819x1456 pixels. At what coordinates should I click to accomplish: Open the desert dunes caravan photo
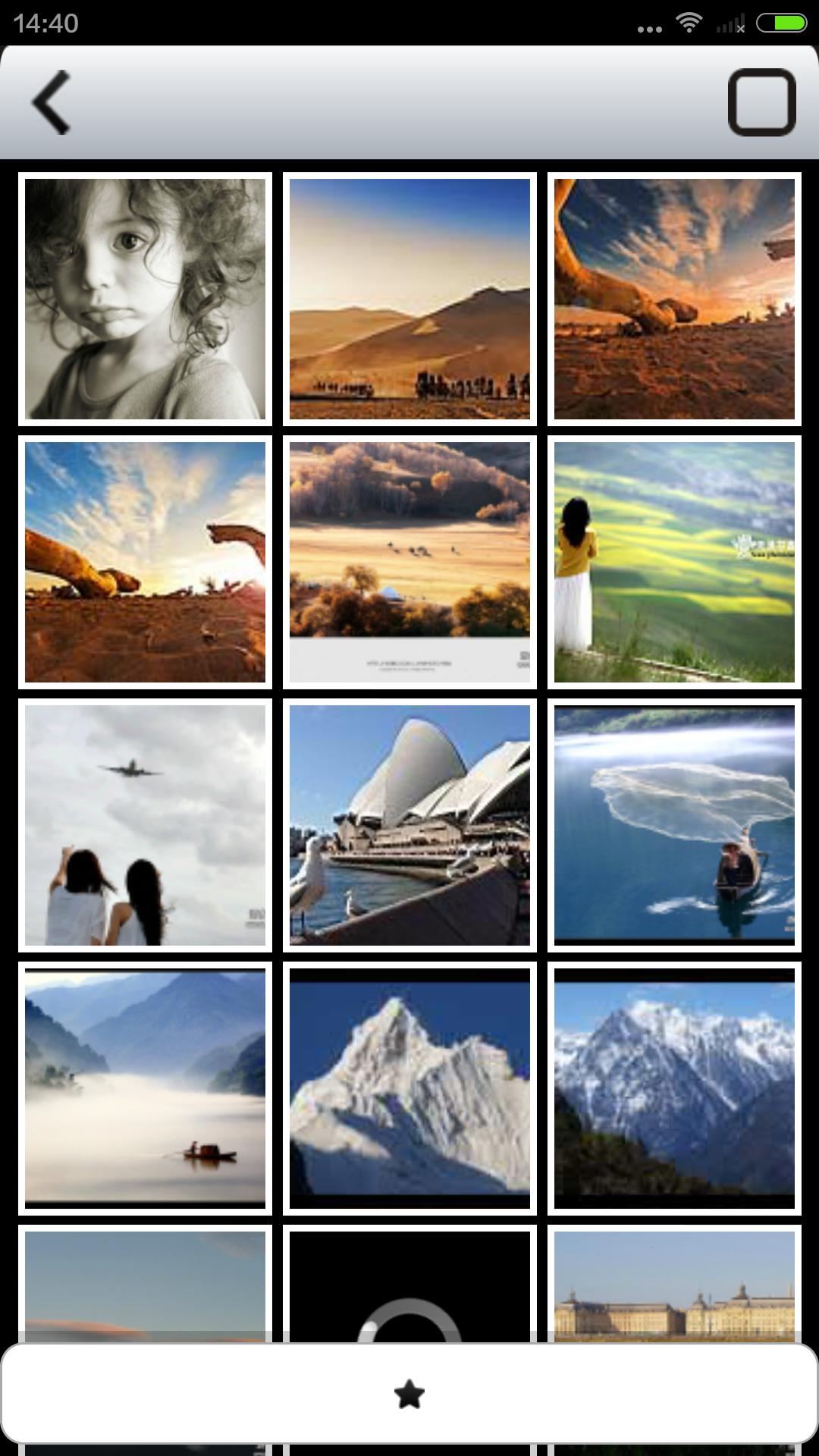coord(409,299)
